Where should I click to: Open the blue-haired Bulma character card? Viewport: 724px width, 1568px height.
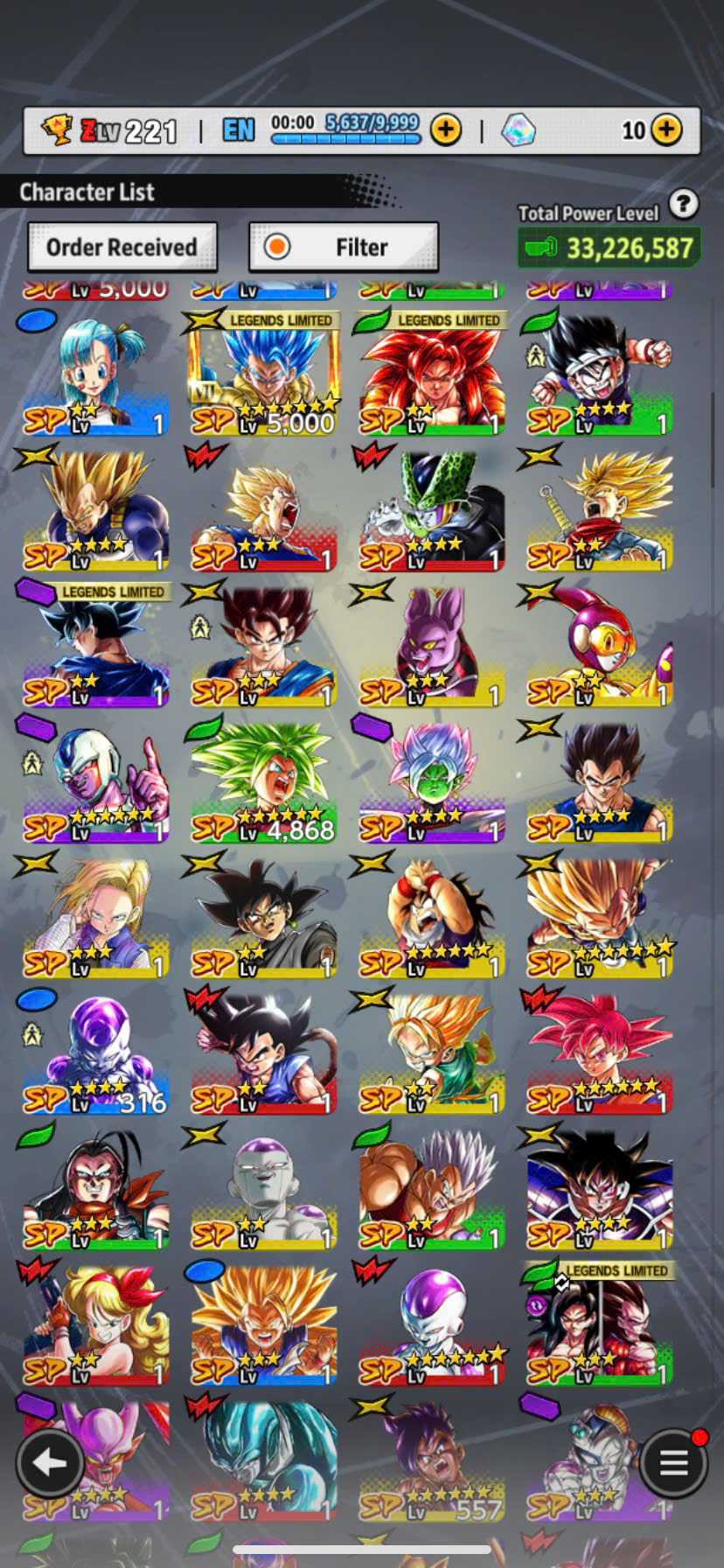pos(94,373)
